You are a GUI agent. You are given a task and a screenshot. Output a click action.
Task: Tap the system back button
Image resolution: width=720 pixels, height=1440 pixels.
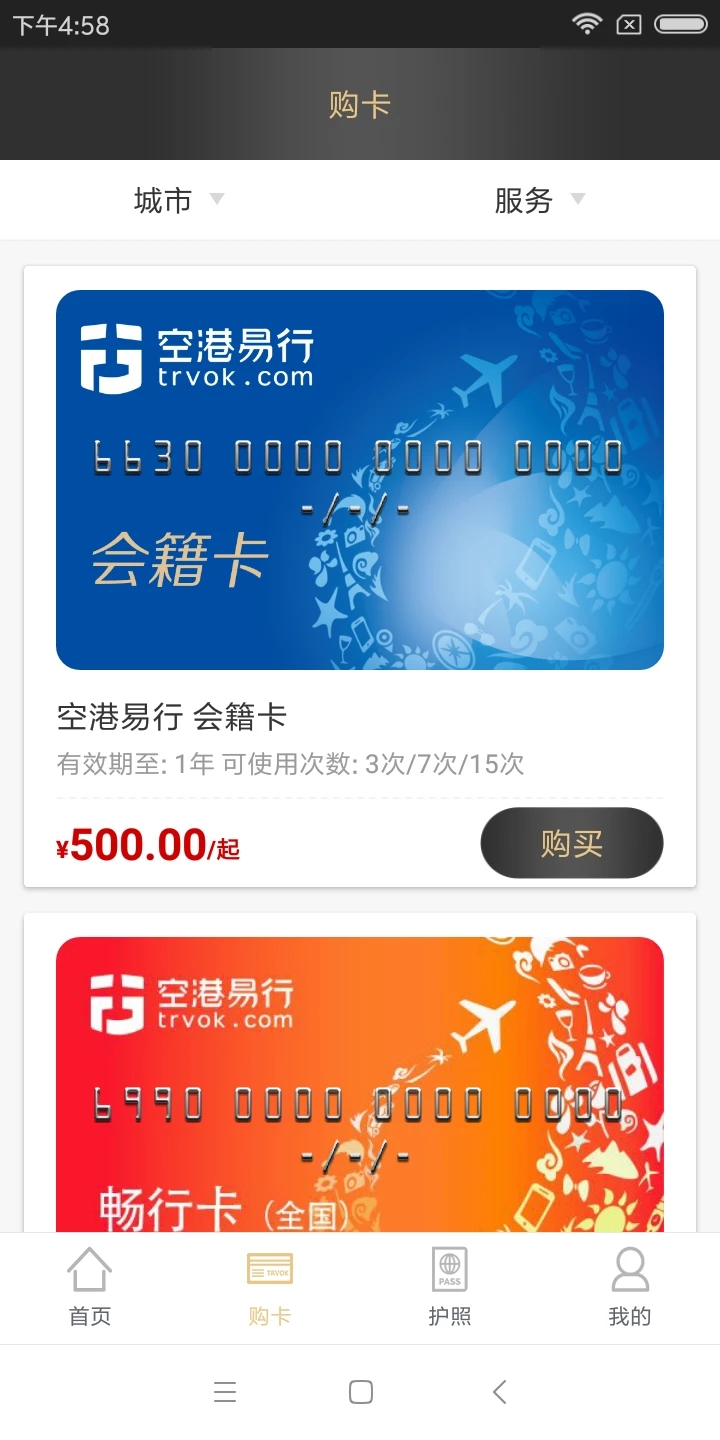[x=500, y=1391]
